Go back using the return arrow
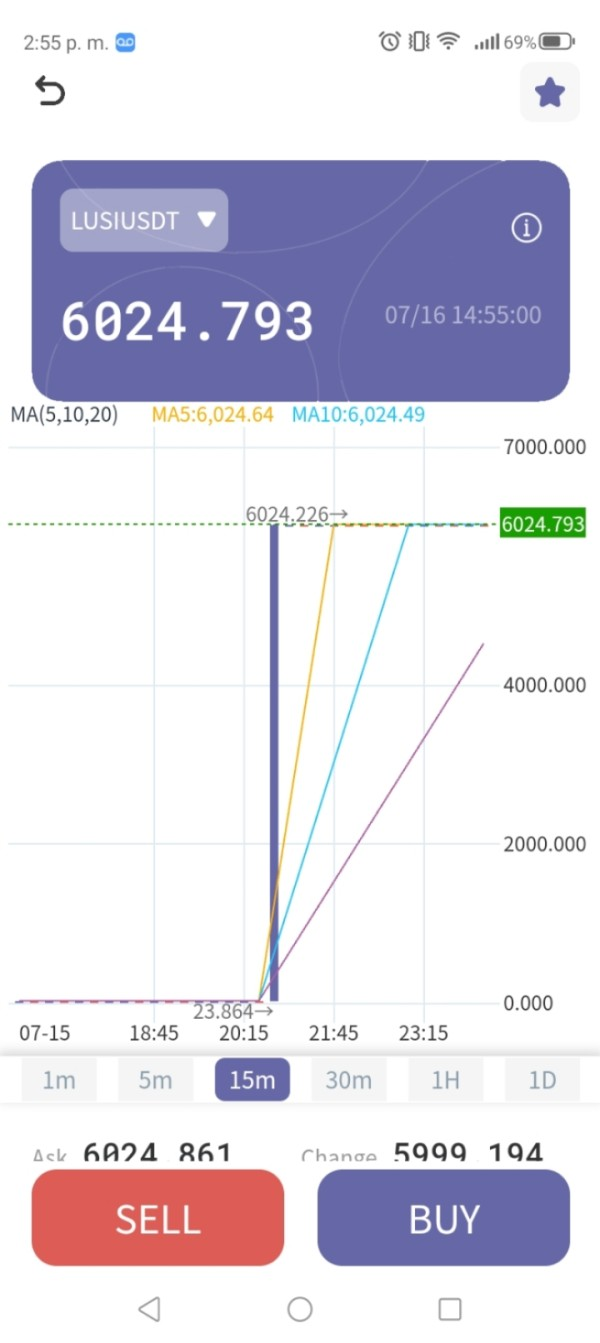This screenshot has height=1343, width=600. coord(50,92)
